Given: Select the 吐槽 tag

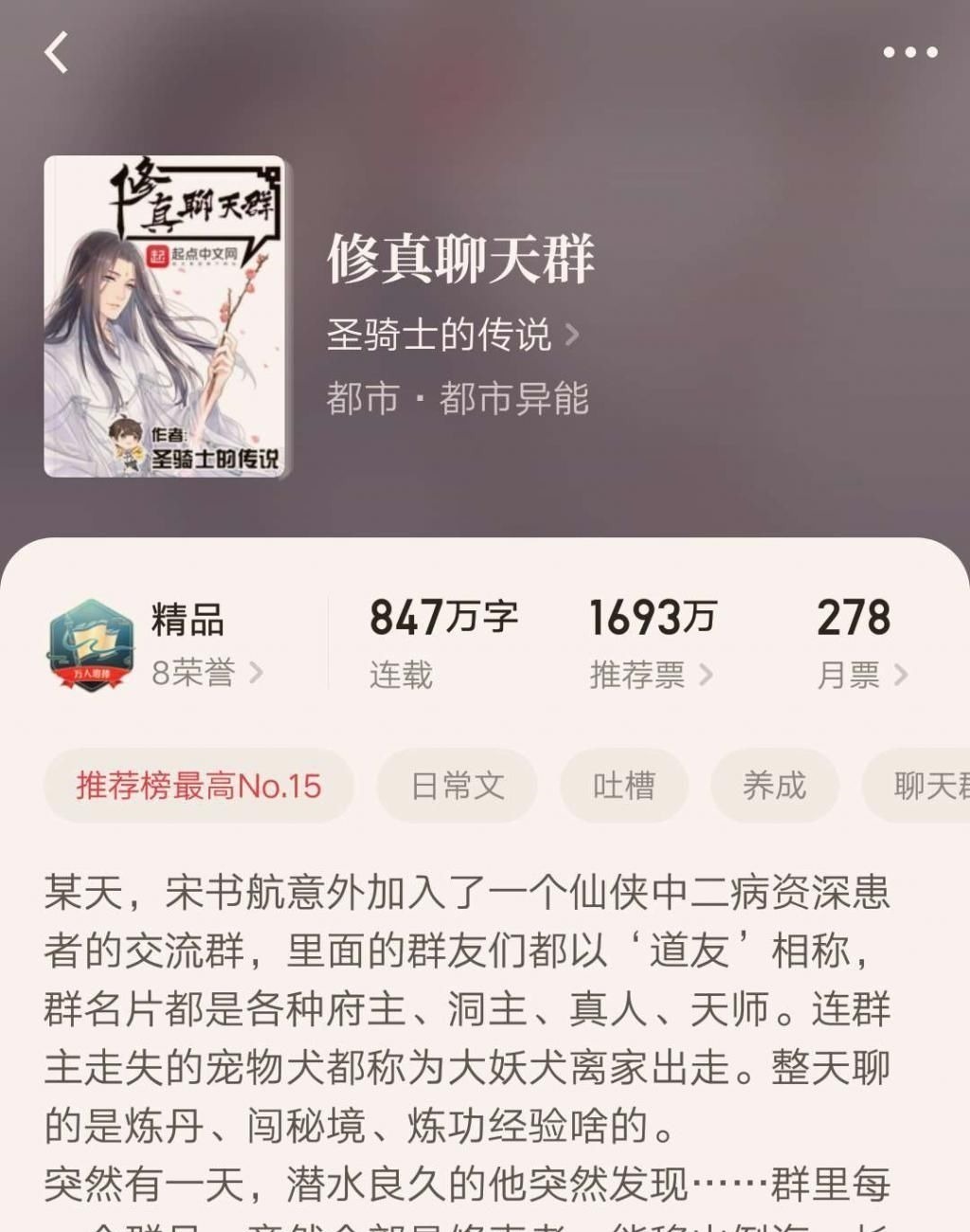Looking at the screenshot, I should click(x=625, y=786).
